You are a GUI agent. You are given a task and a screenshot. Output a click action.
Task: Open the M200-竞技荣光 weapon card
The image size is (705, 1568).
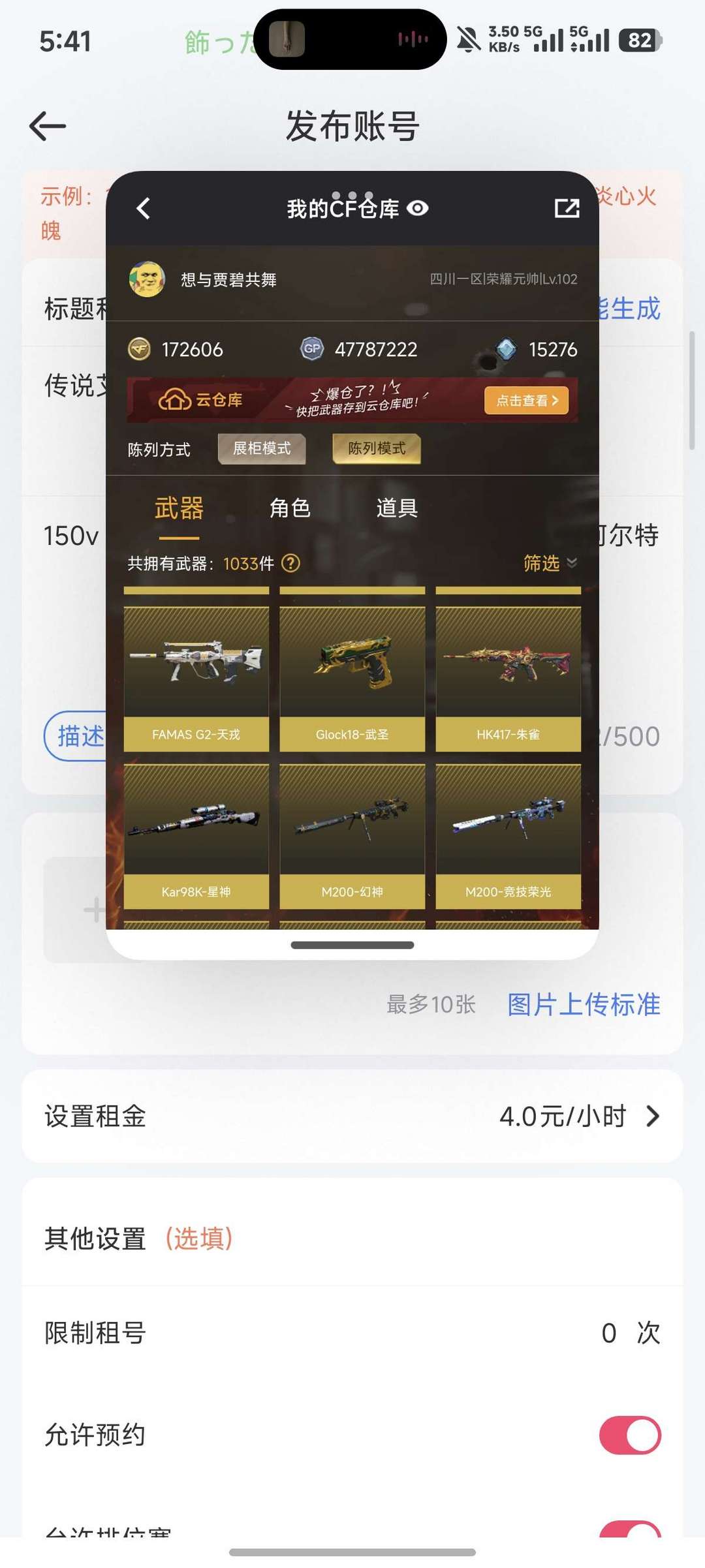[509, 837]
